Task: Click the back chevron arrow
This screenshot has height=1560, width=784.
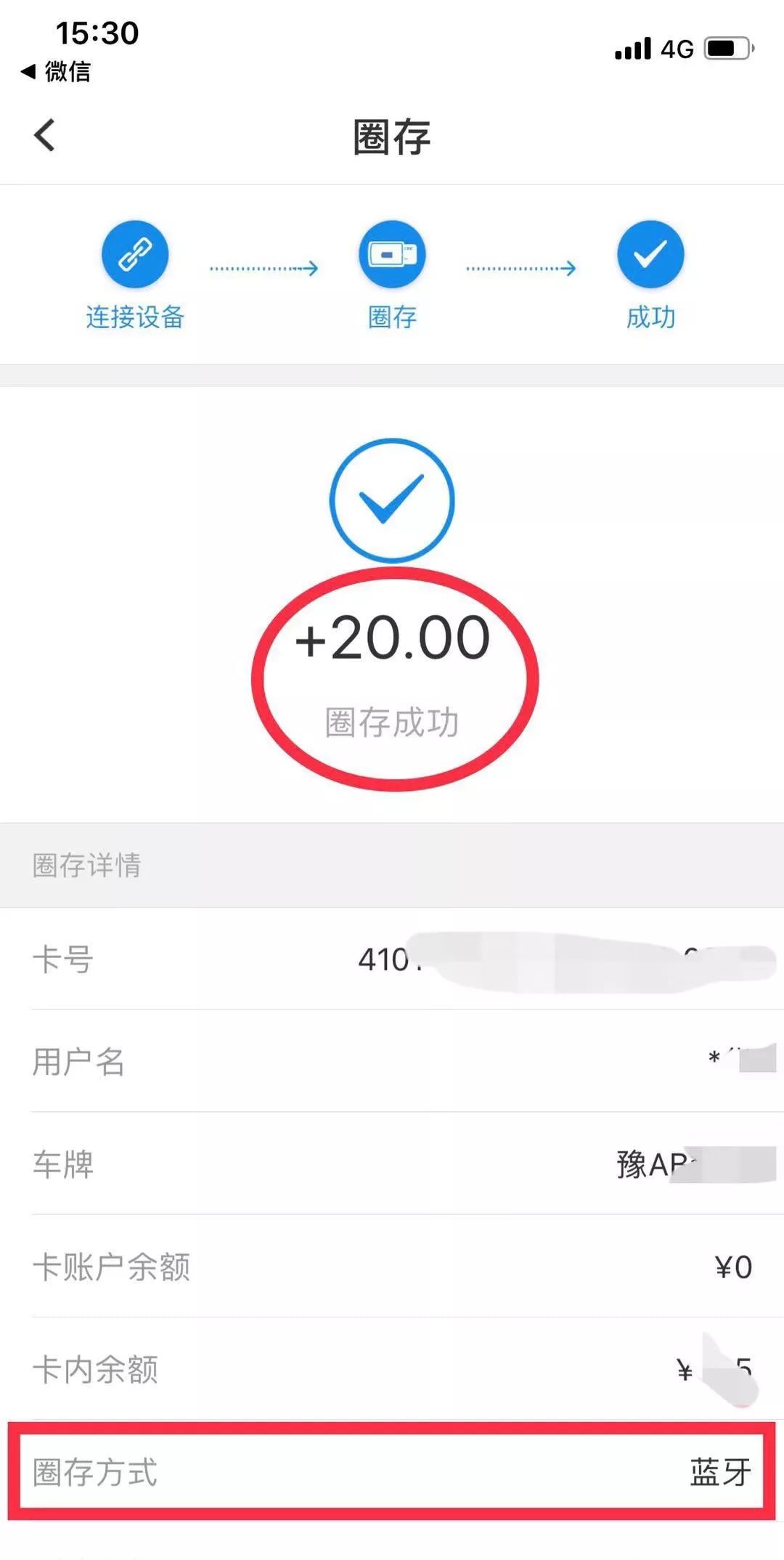Action: click(x=45, y=137)
